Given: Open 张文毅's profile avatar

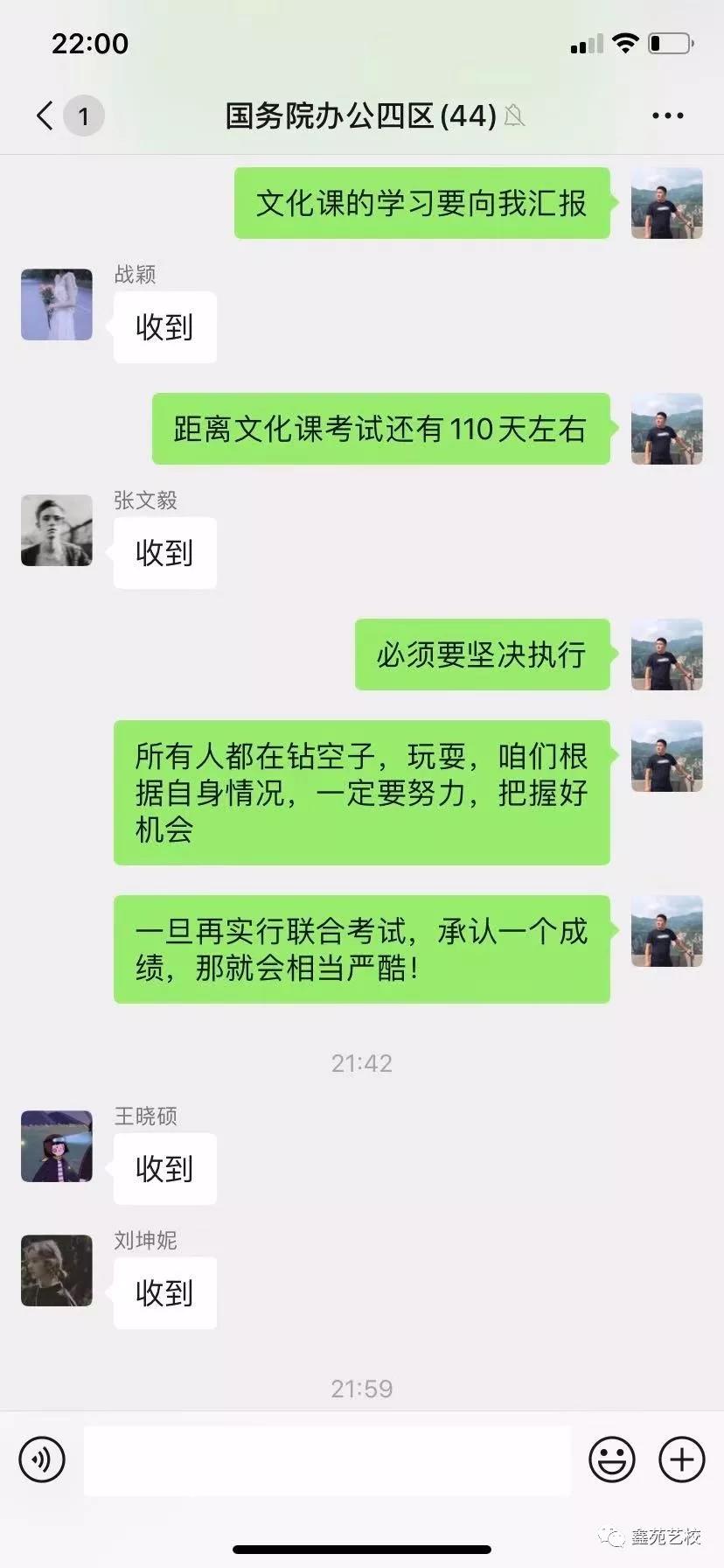Looking at the screenshot, I should pyautogui.click(x=57, y=530).
